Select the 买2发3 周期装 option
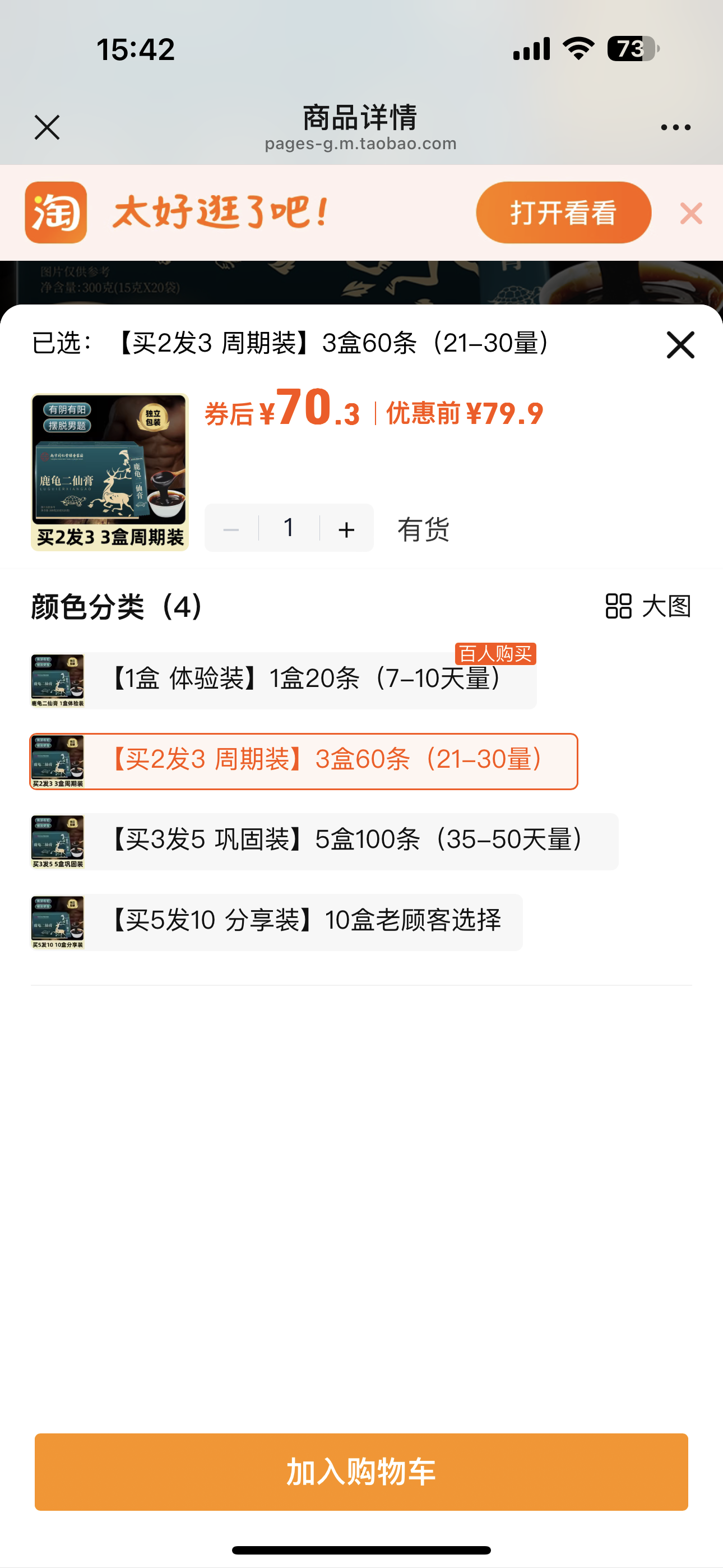This screenshot has width=723, height=1568. pyautogui.click(x=304, y=761)
